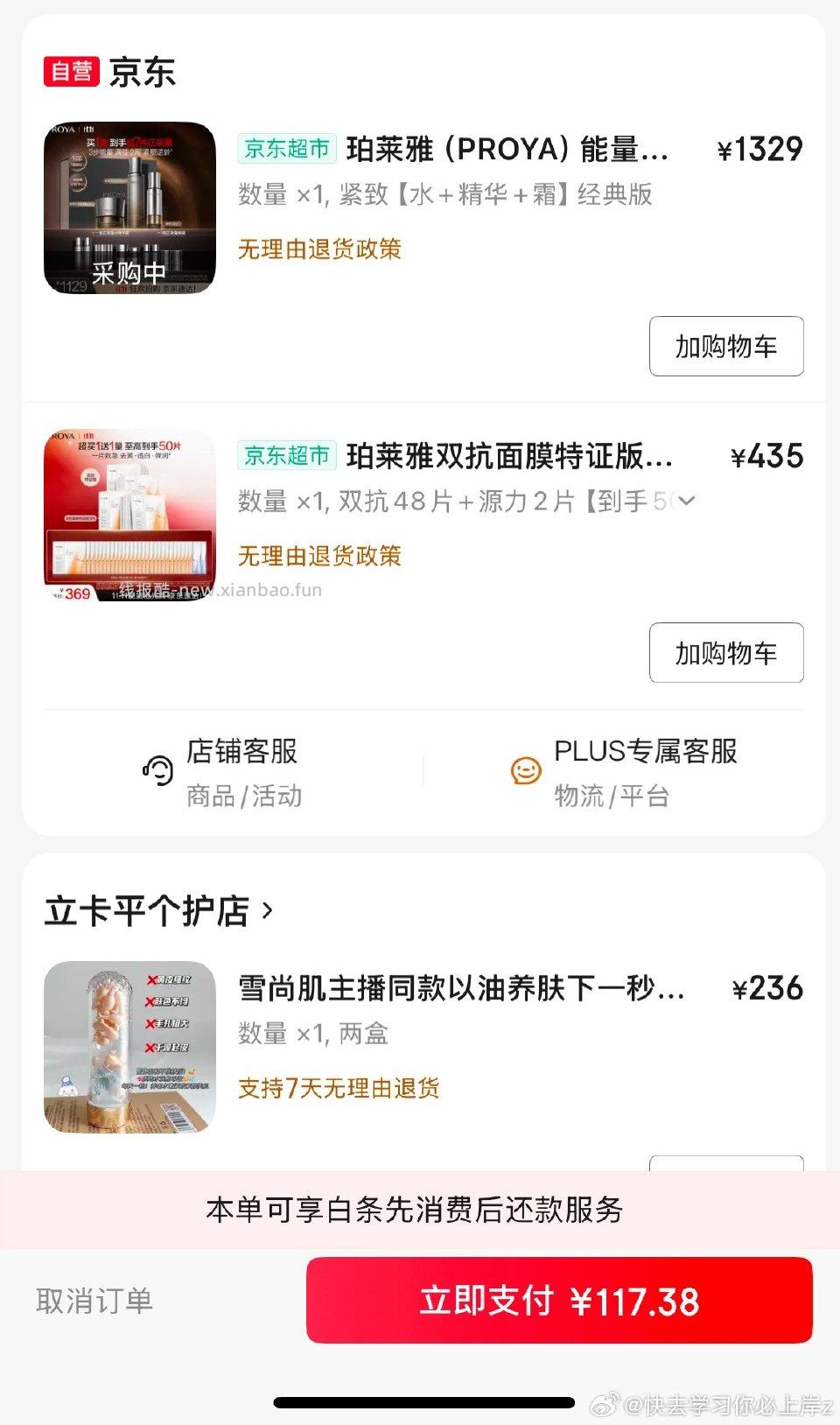Open 支持7天无理由退货 link
840x1425 pixels.
339,1088
